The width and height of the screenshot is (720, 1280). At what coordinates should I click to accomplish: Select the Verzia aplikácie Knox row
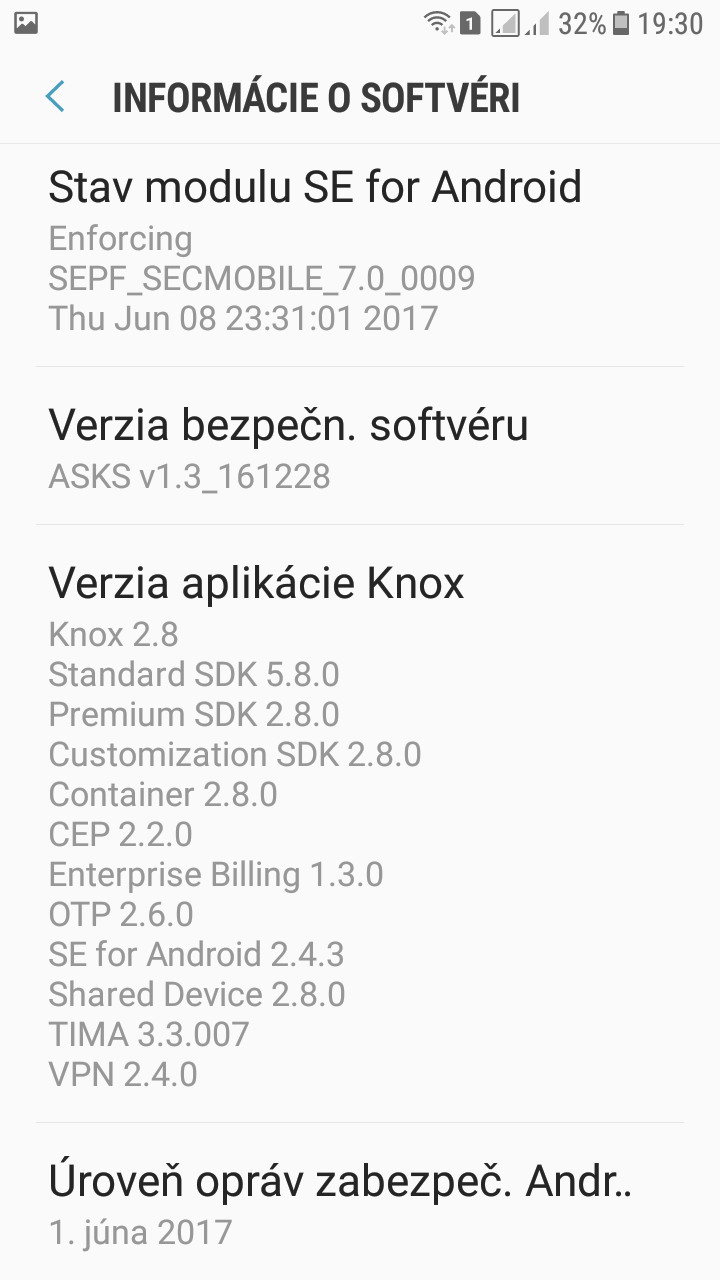360,824
